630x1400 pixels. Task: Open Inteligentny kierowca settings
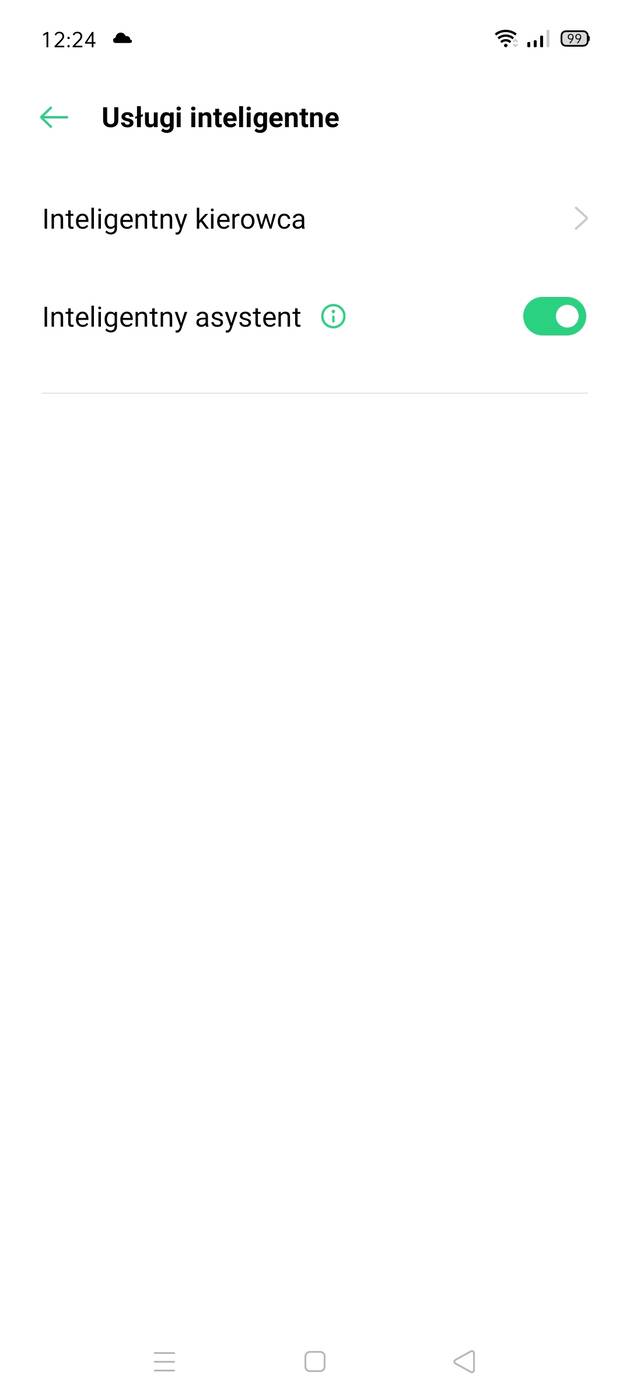coord(314,219)
